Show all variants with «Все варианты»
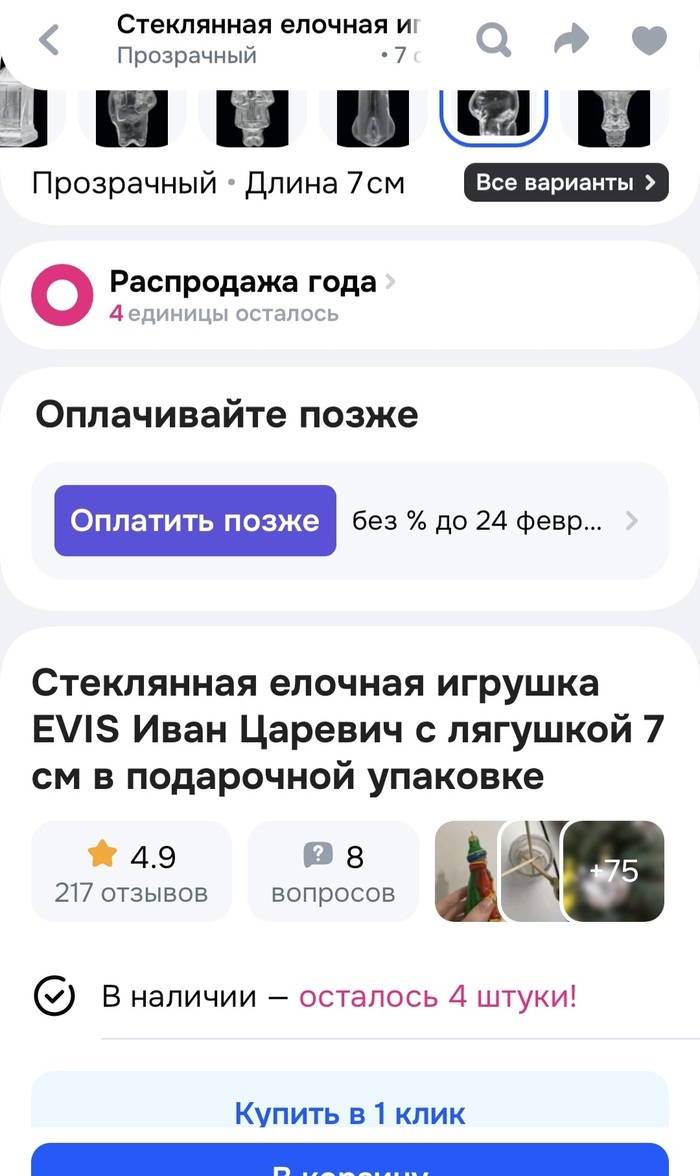 [x=565, y=183]
